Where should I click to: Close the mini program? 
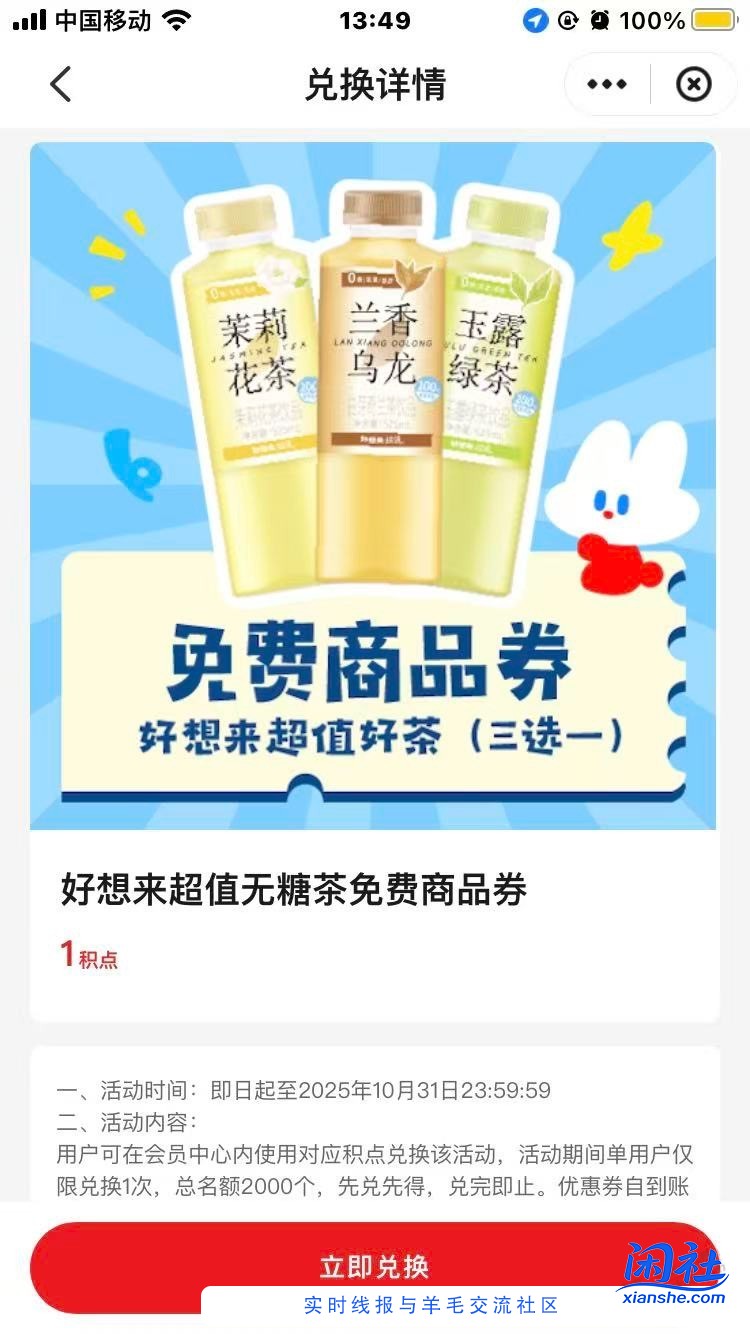693,85
